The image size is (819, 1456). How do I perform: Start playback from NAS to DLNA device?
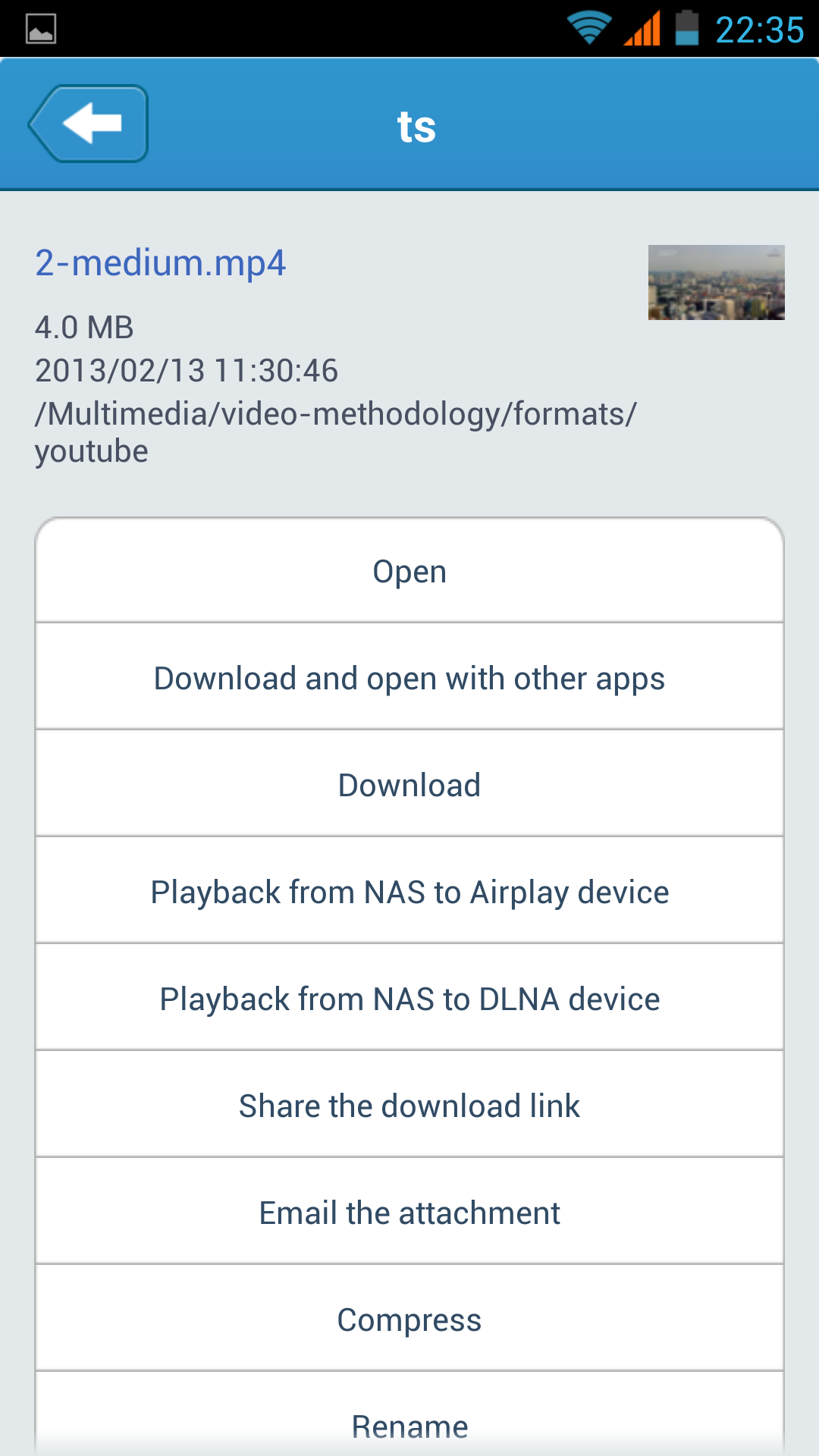pyautogui.click(x=409, y=999)
